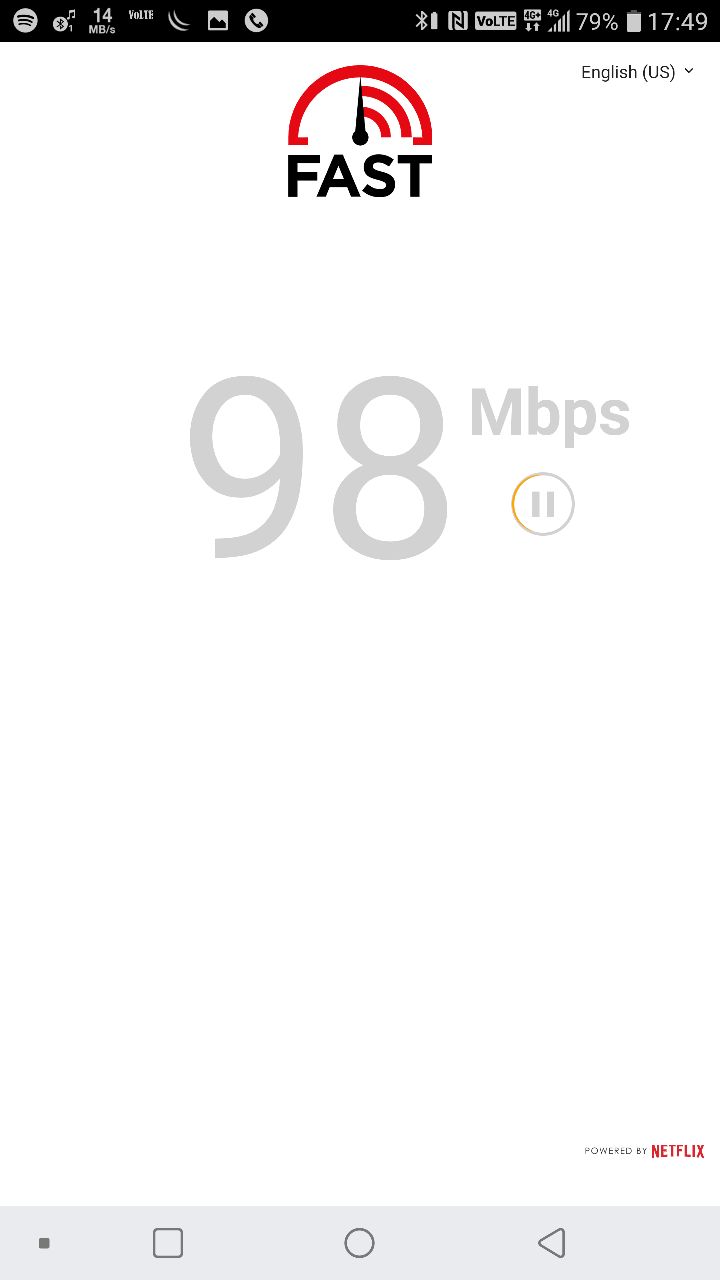720x1280 pixels.
Task: Go back with the system back button
Action: click(551, 1243)
